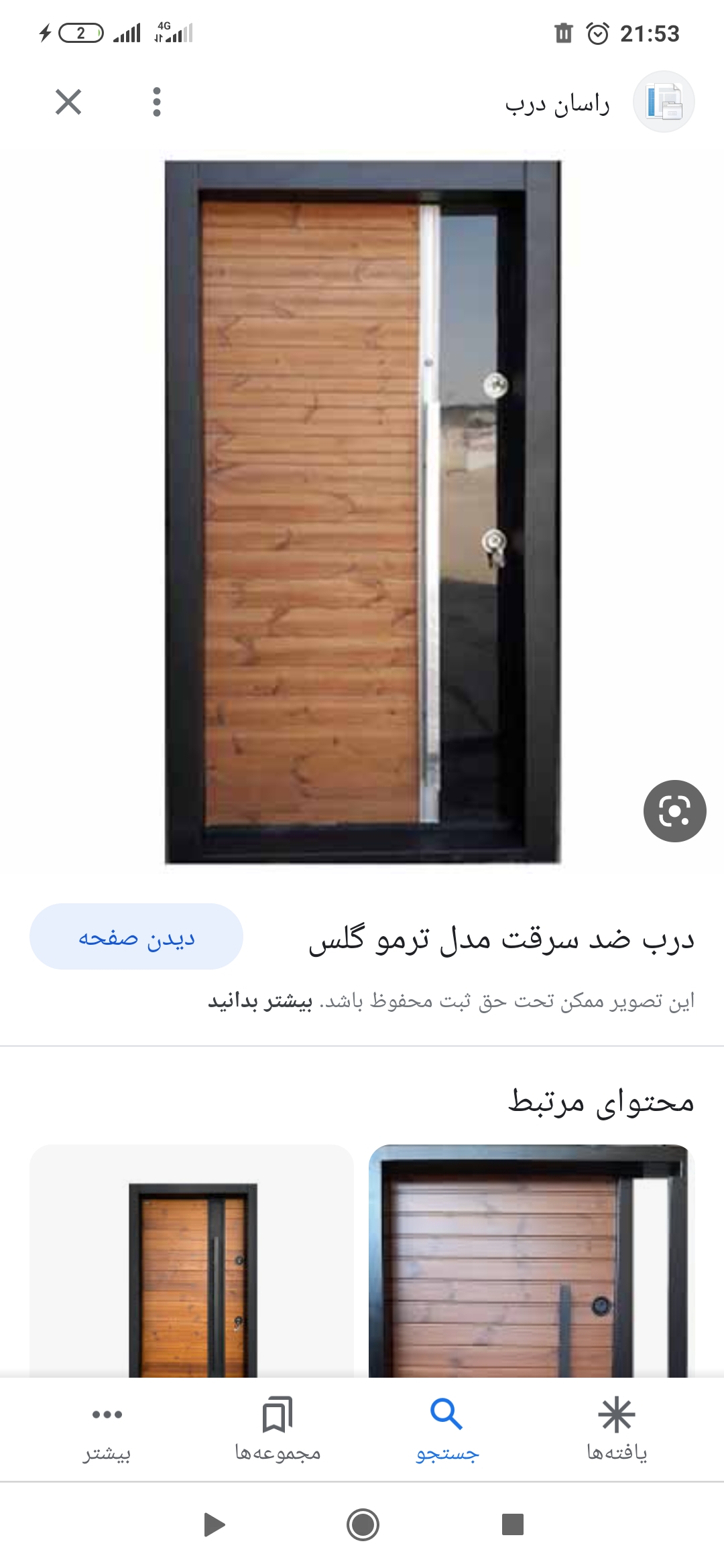Viewport: 724px width, 1568px height.
Task: Tap the دیدن صفحه button
Action: tap(136, 937)
